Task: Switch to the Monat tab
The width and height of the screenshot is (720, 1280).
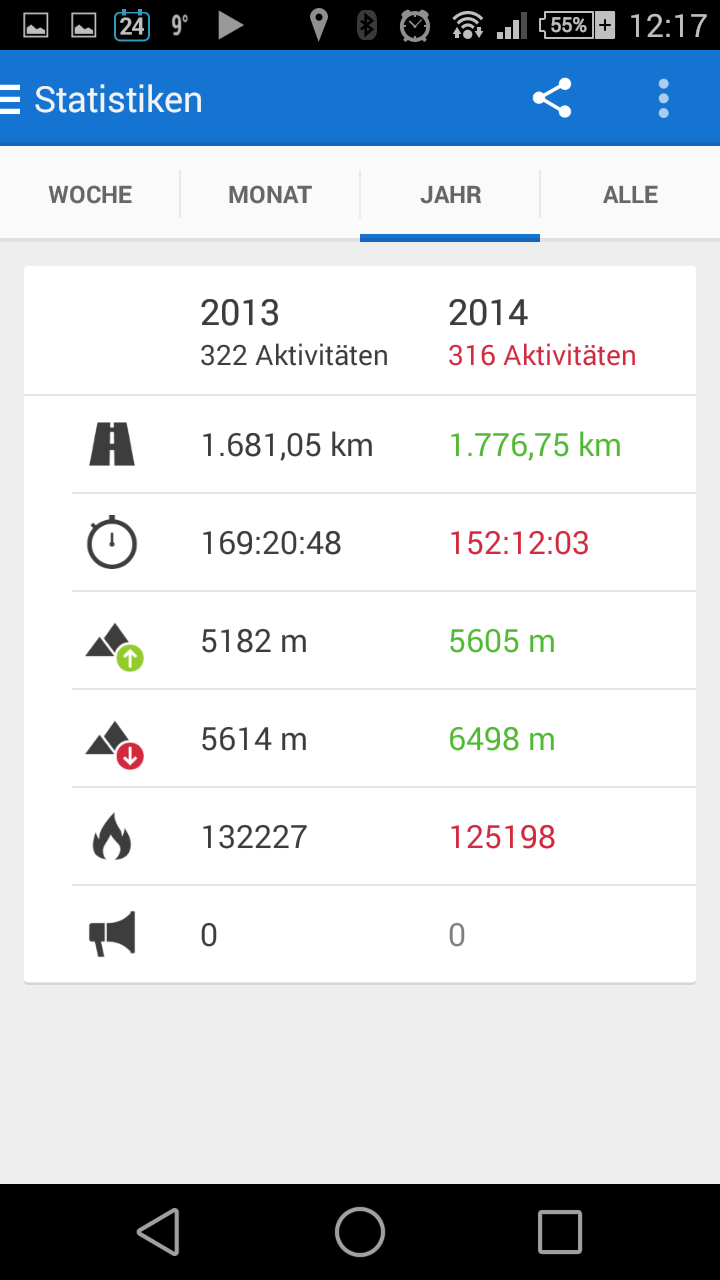Action: point(270,195)
